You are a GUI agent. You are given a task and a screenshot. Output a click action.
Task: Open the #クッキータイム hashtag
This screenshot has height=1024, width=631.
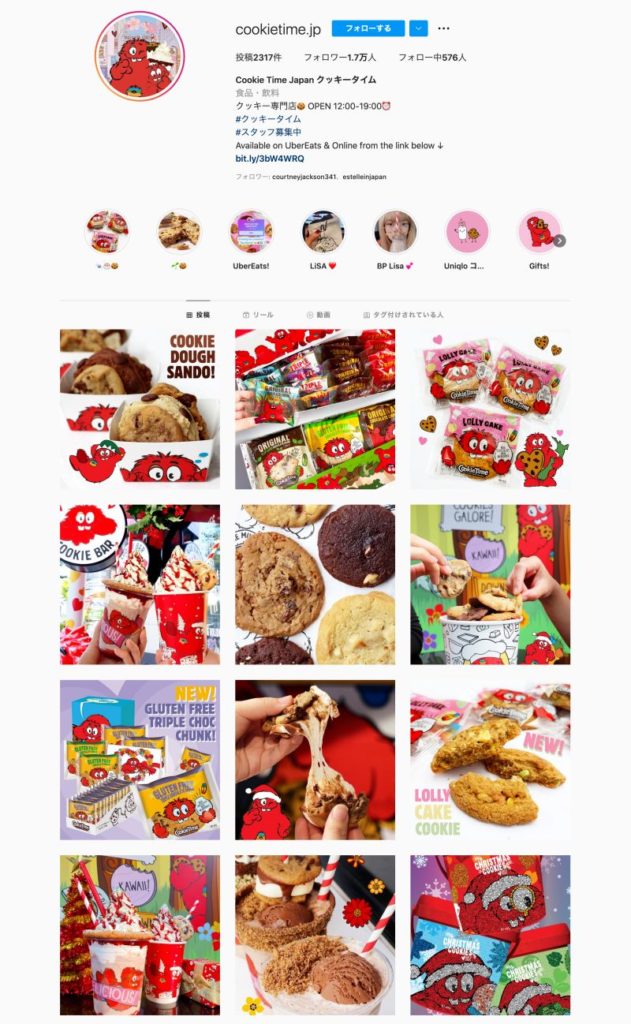[x=267, y=118]
